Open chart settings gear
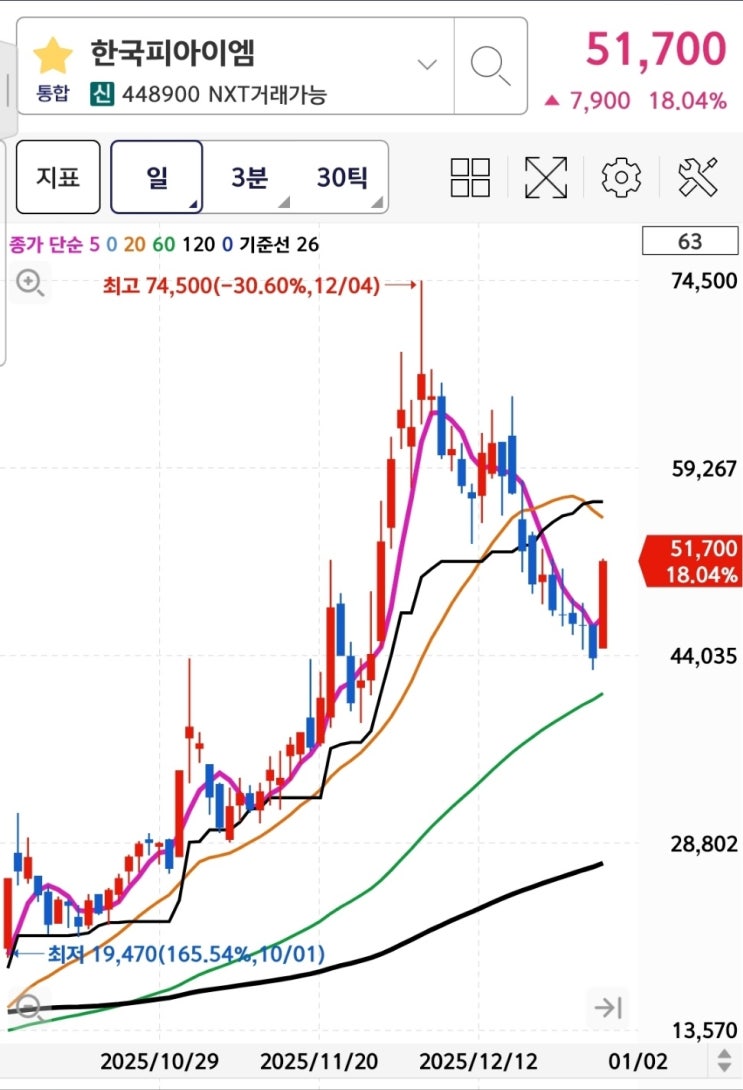This screenshot has height=1090, width=743. click(621, 178)
